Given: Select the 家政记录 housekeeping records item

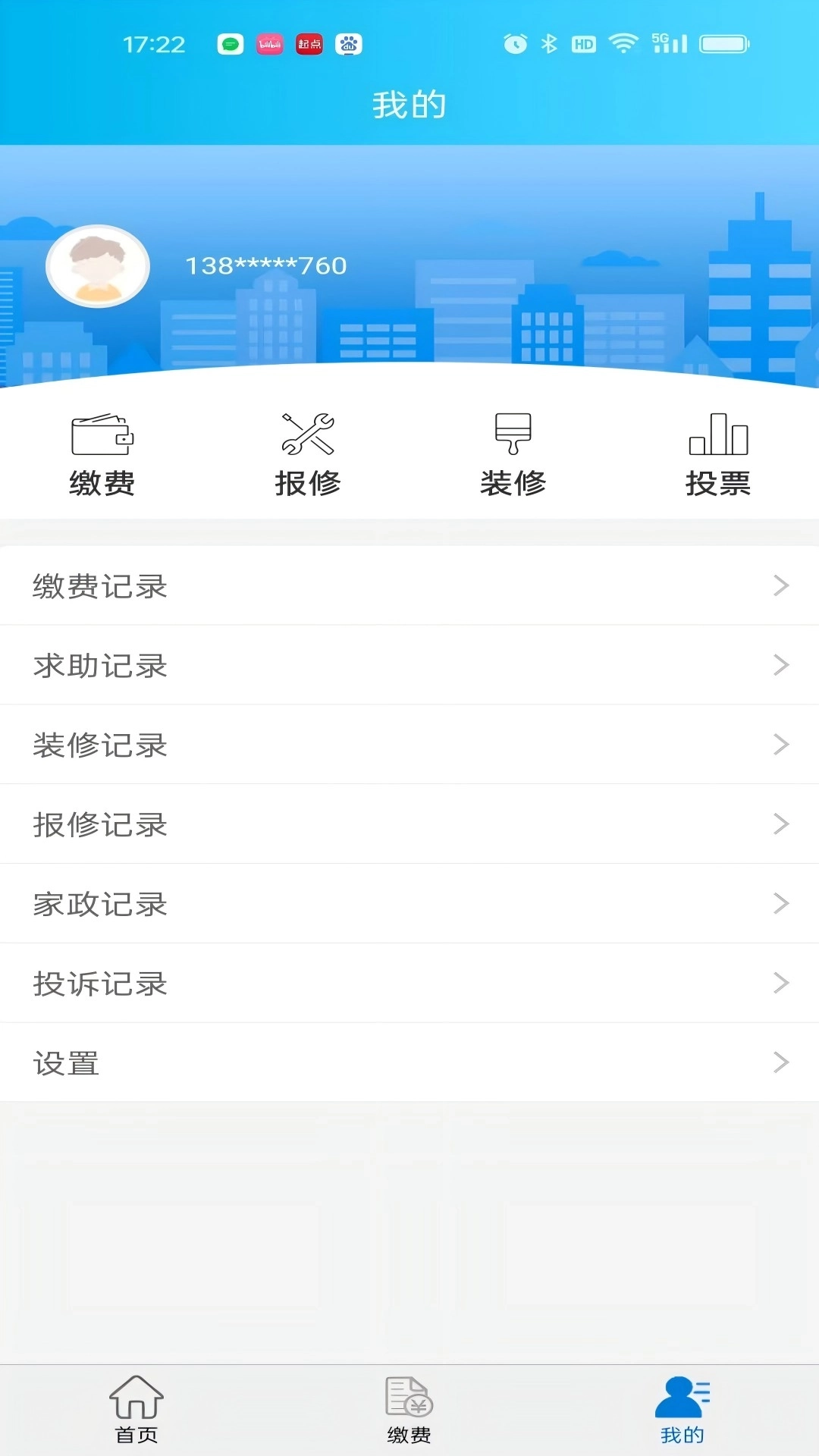Looking at the screenshot, I should (409, 904).
